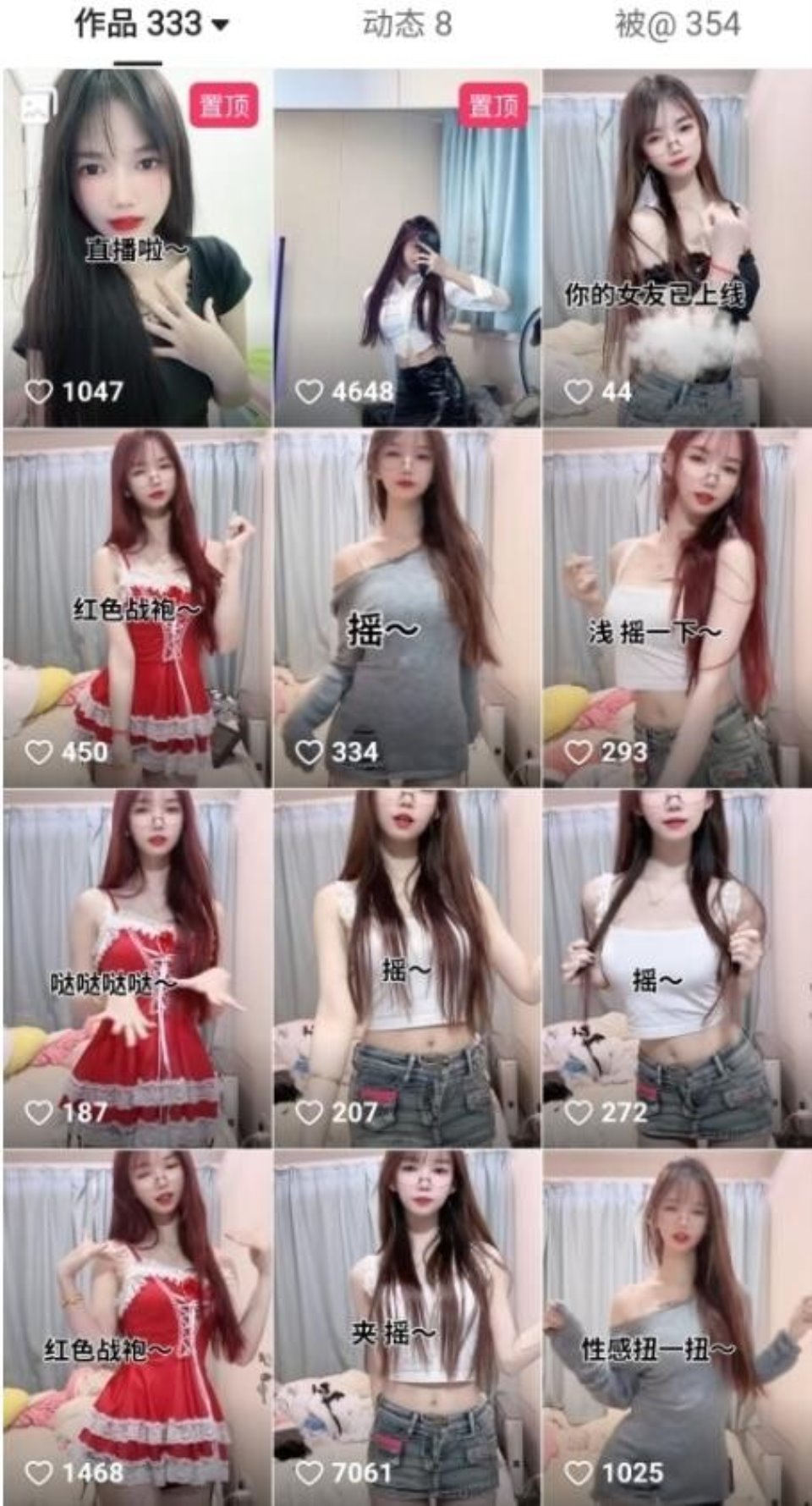The width and height of the screenshot is (812, 1506).
Task: Play the 红色战袍~ video with 450 likes
Action: pos(137,608)
